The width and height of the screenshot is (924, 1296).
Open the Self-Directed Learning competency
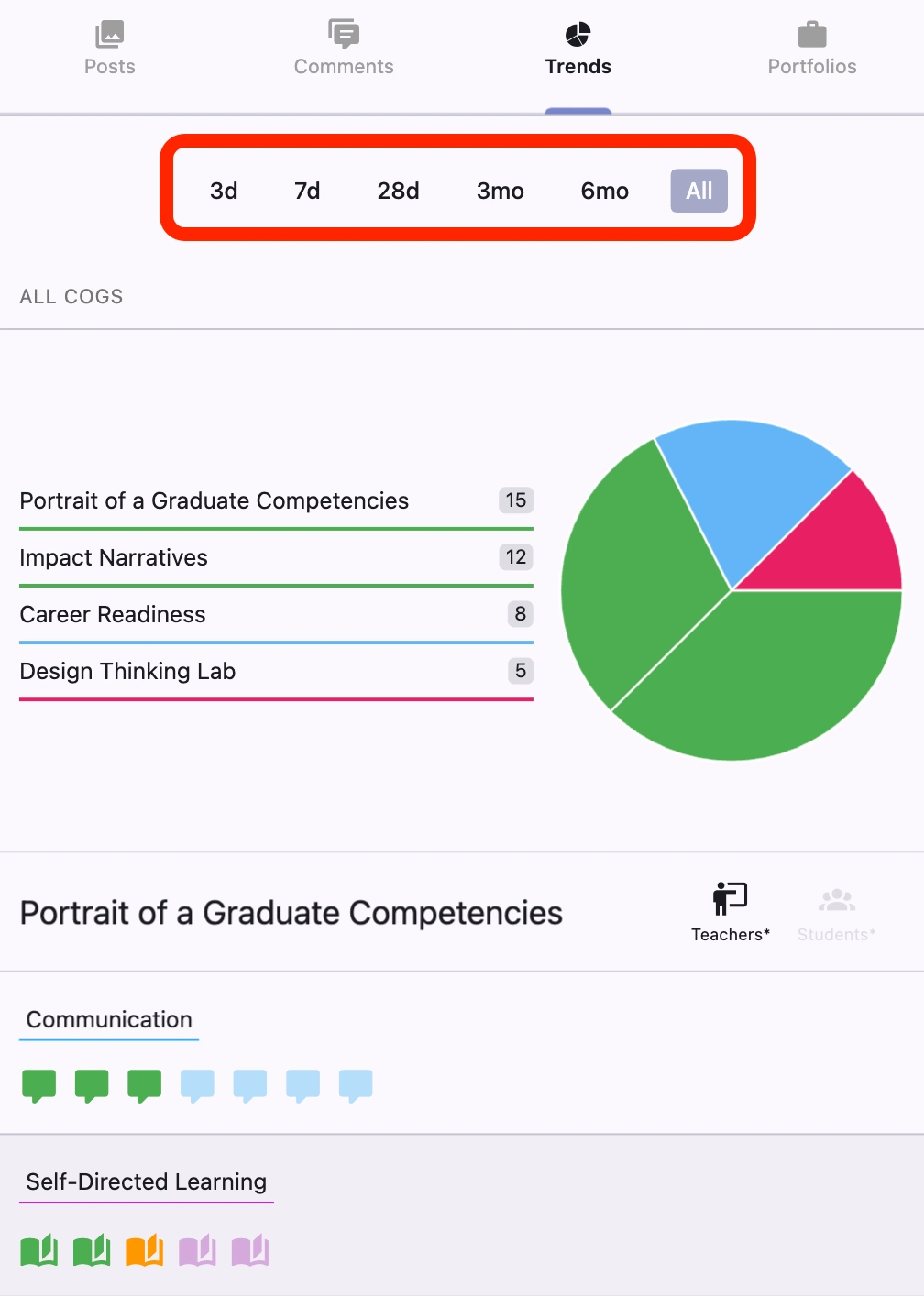146,1182
